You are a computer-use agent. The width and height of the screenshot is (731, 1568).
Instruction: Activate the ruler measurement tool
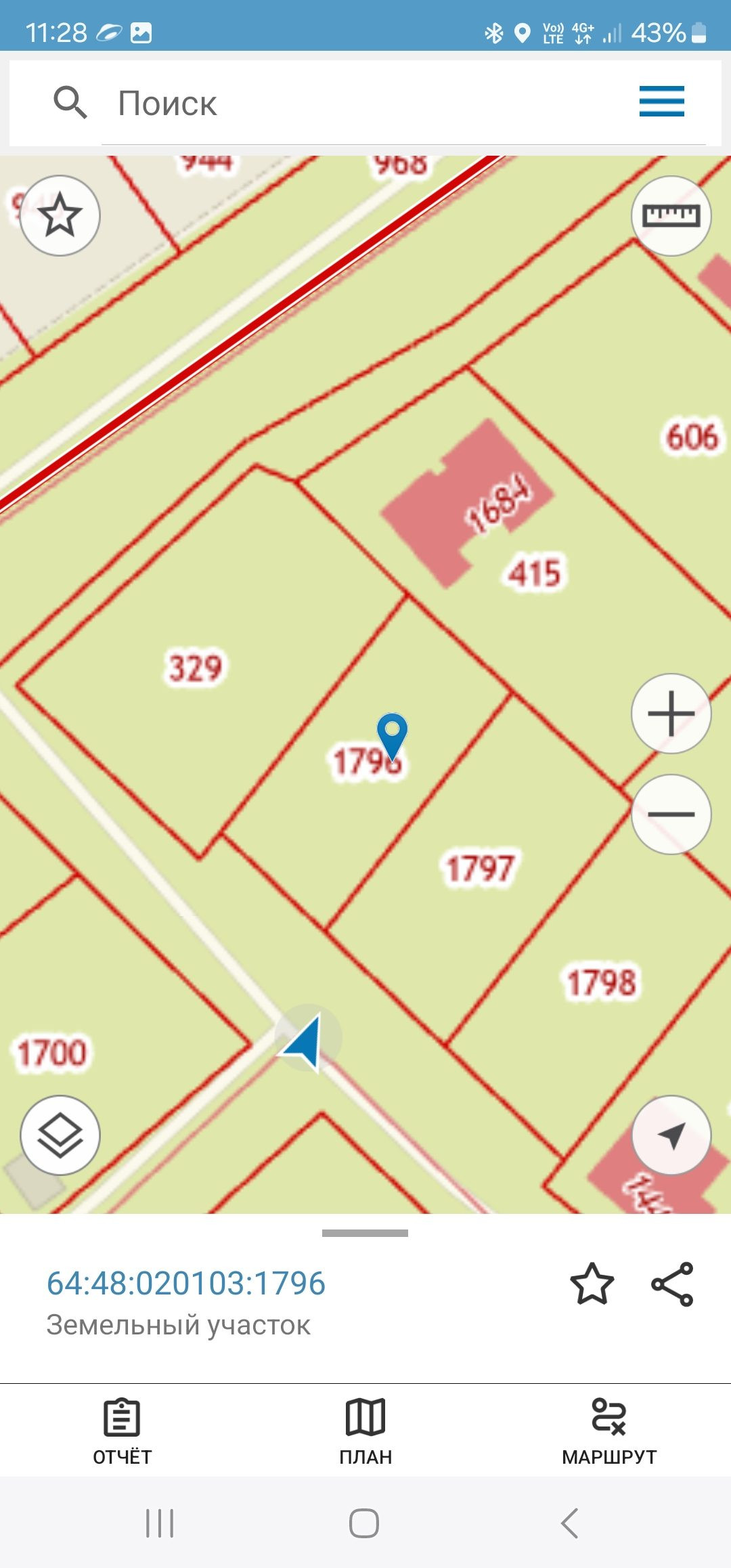click(671, 216)
